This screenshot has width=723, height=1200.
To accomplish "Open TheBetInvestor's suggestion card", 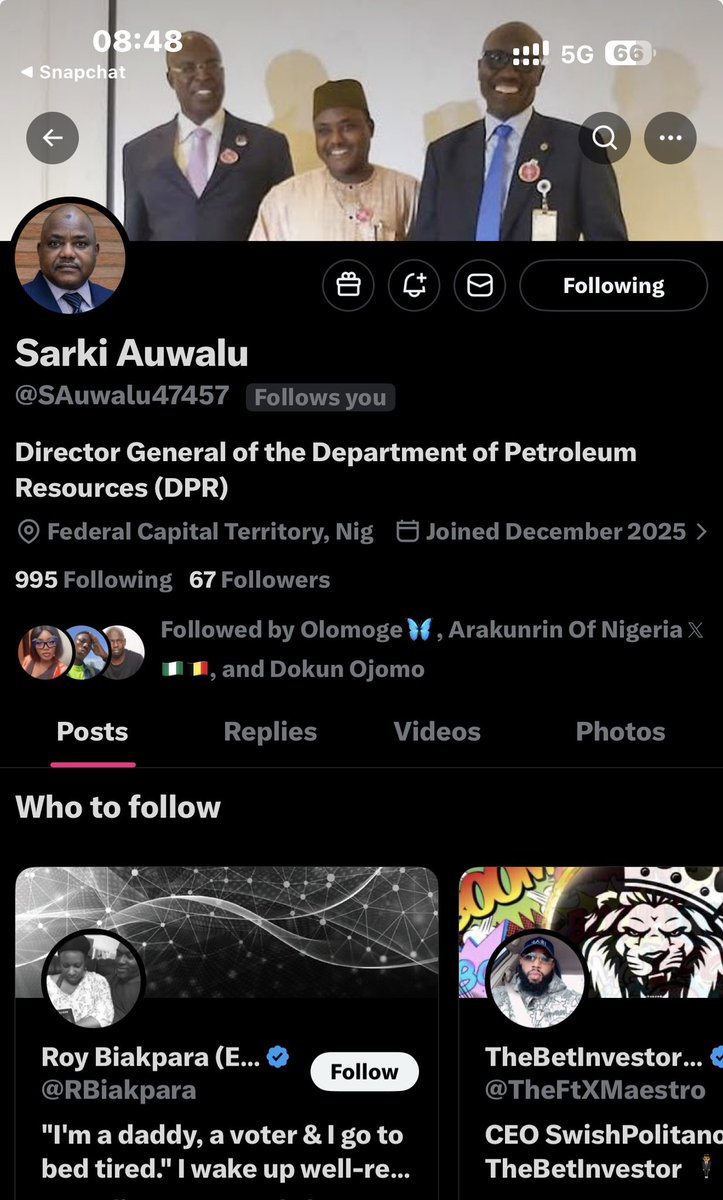I will (x=591, y=1034).
